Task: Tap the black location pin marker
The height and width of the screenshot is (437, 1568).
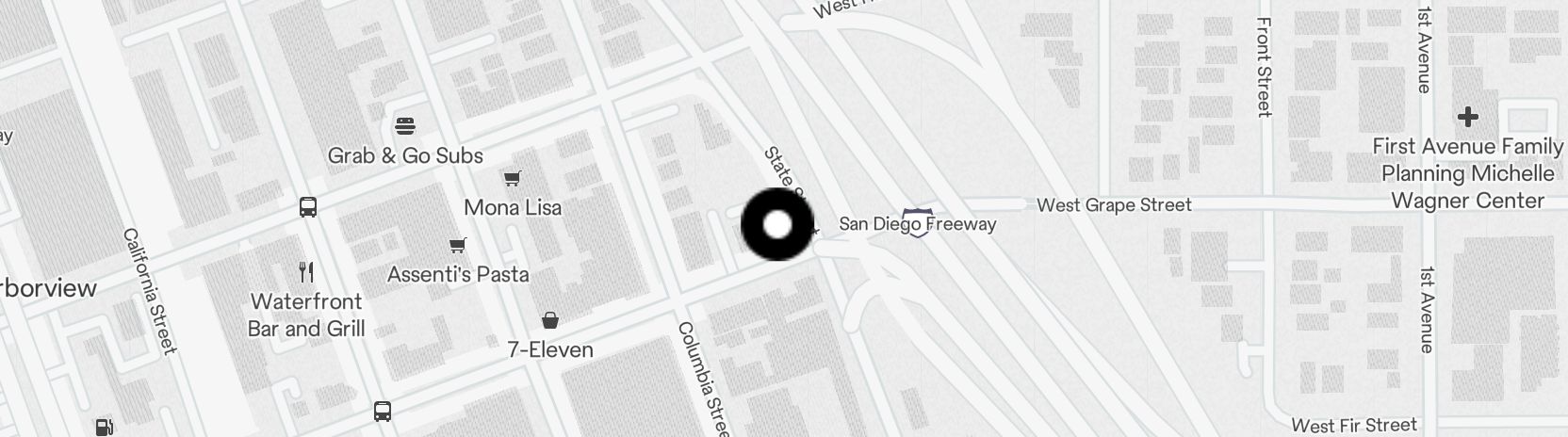Action: click(x=777, y=225)
